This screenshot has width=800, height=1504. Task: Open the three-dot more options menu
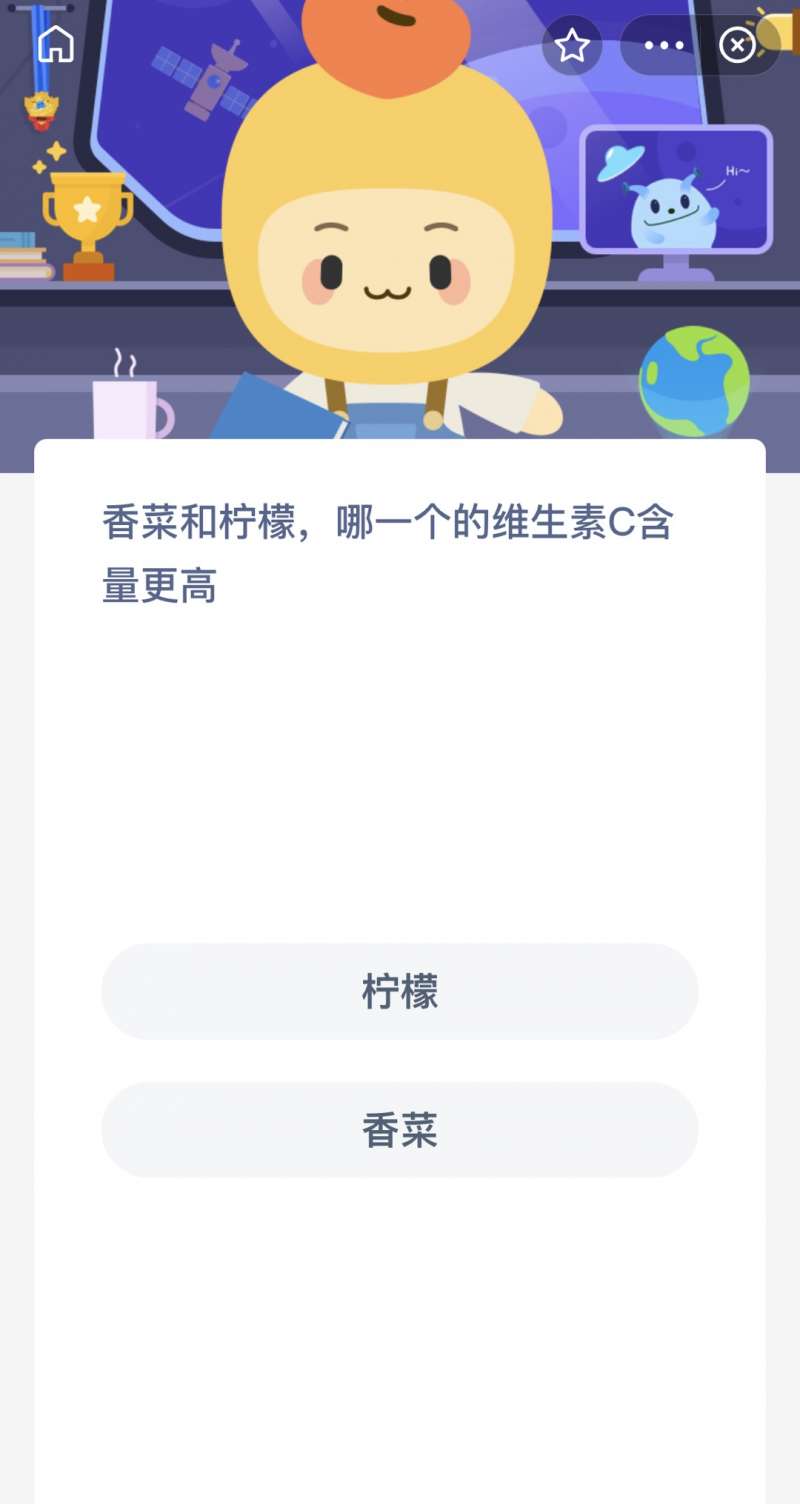click(x=664, y=45)
